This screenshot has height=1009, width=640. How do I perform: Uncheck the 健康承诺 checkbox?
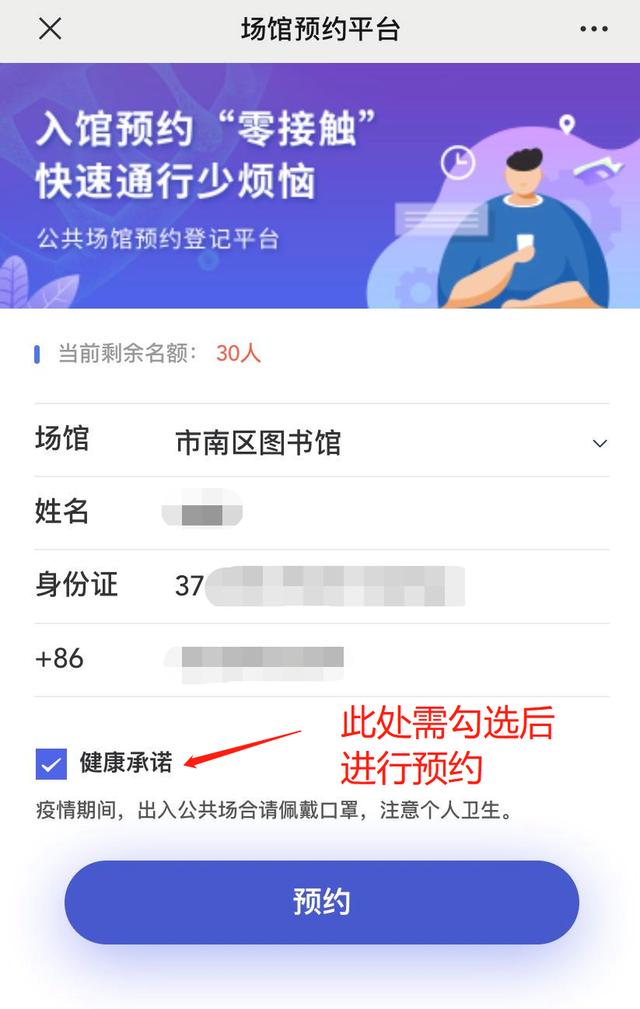pos(51,764)
